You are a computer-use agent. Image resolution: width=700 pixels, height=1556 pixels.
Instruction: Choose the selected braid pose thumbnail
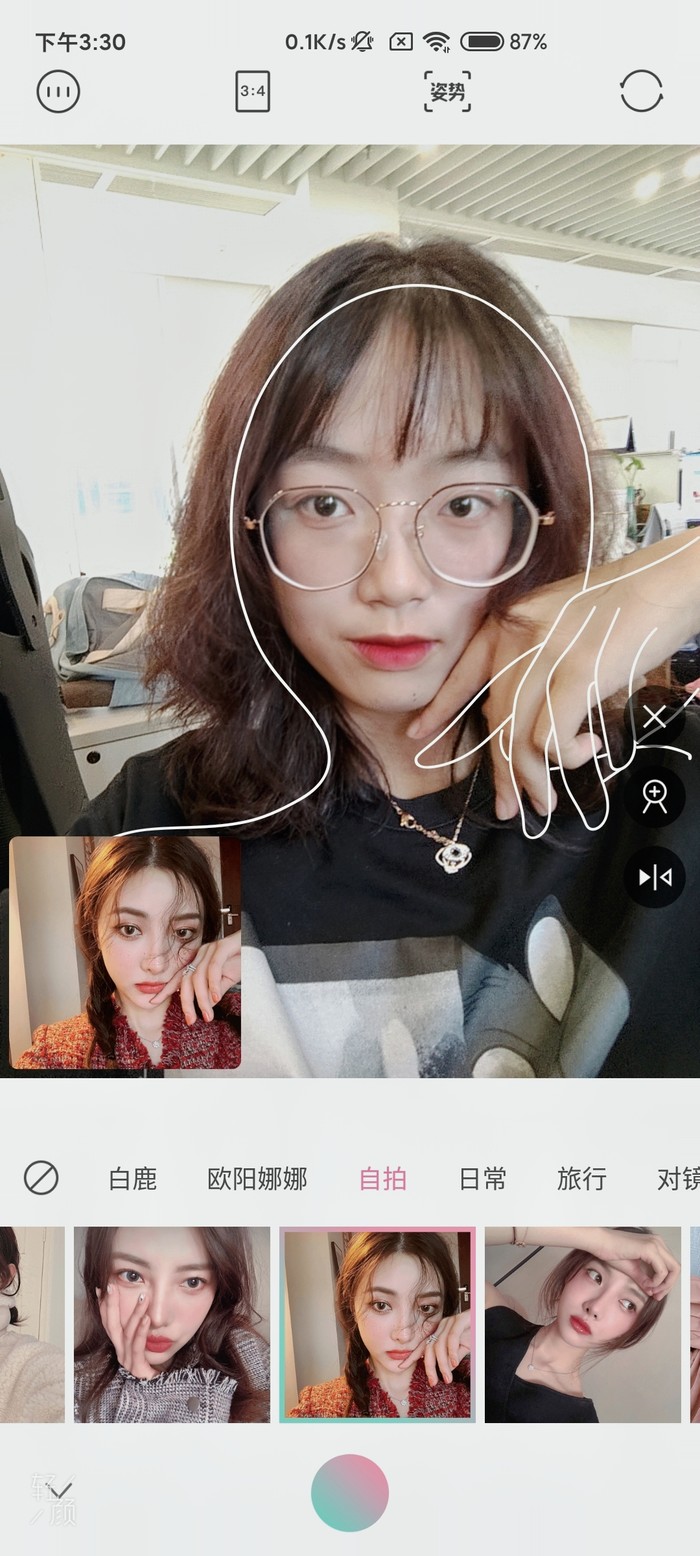[378, 1324]
